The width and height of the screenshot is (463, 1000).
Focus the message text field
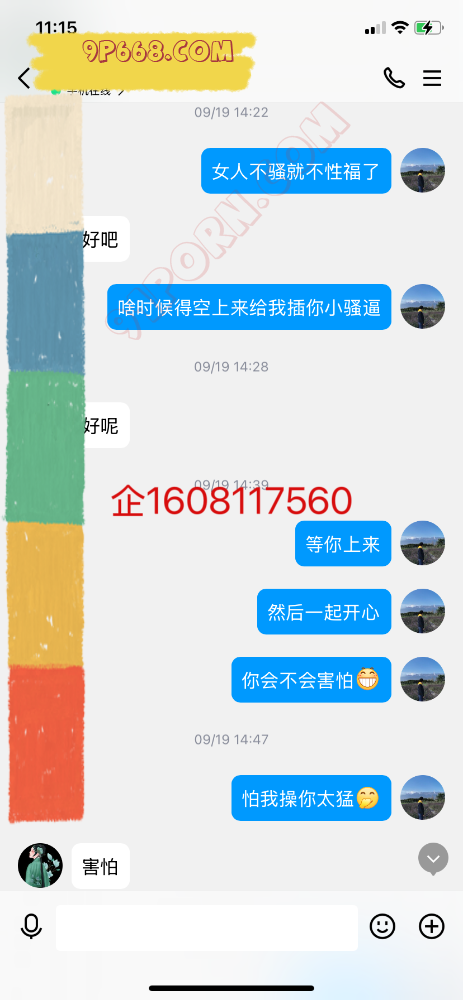coord(207,928)
